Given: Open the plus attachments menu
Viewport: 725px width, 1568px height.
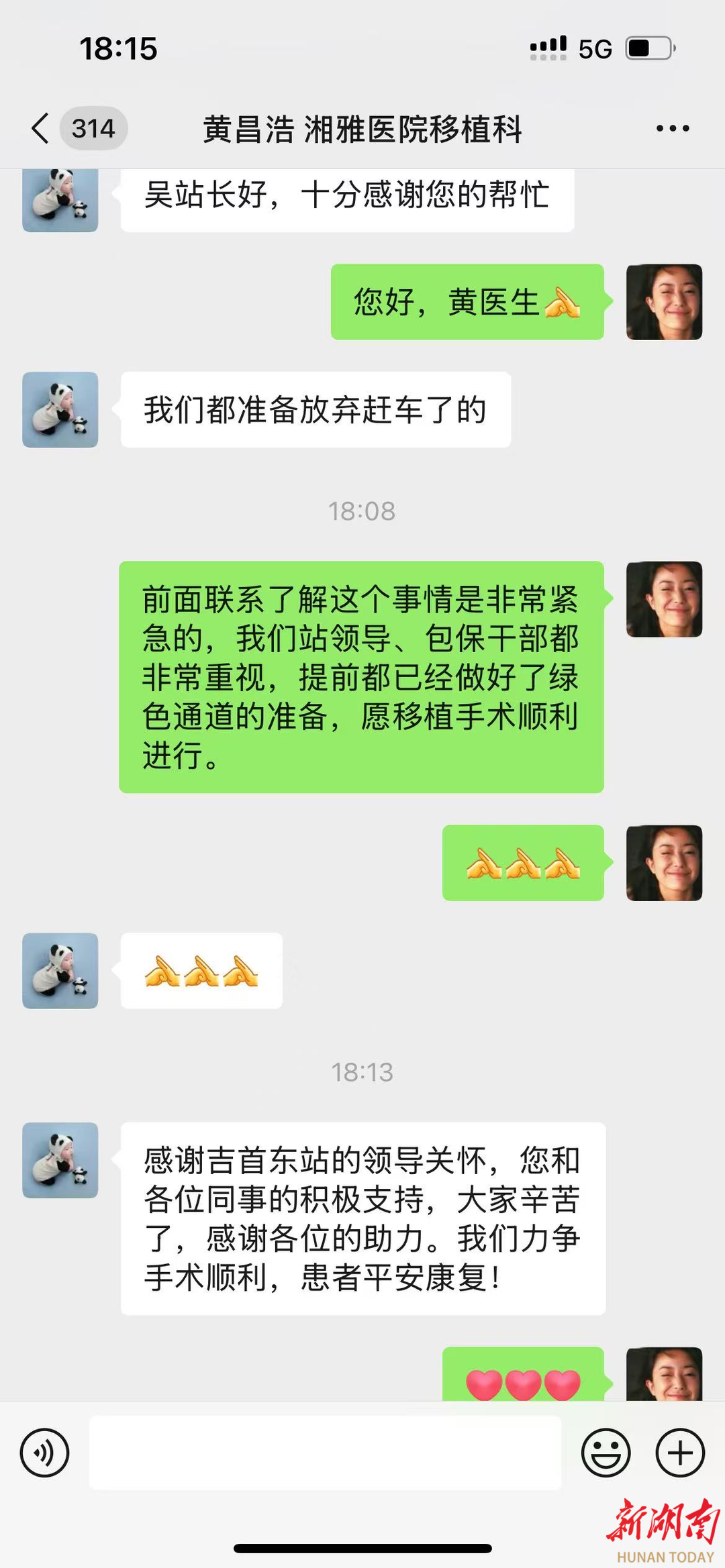Looking at the screenshot, I should (x=680, y=1453).
